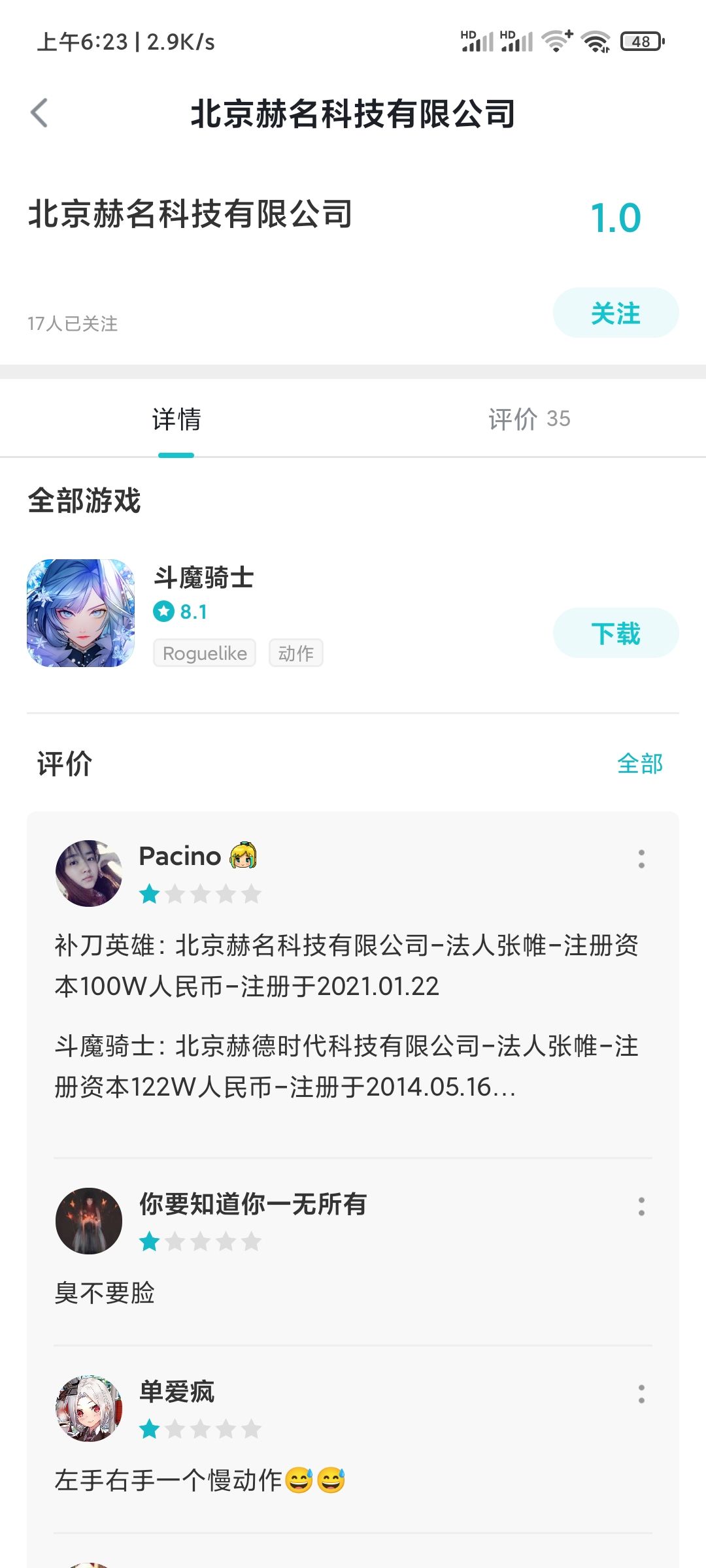Switch to the 评价 35 tab

tap(529, 419)
